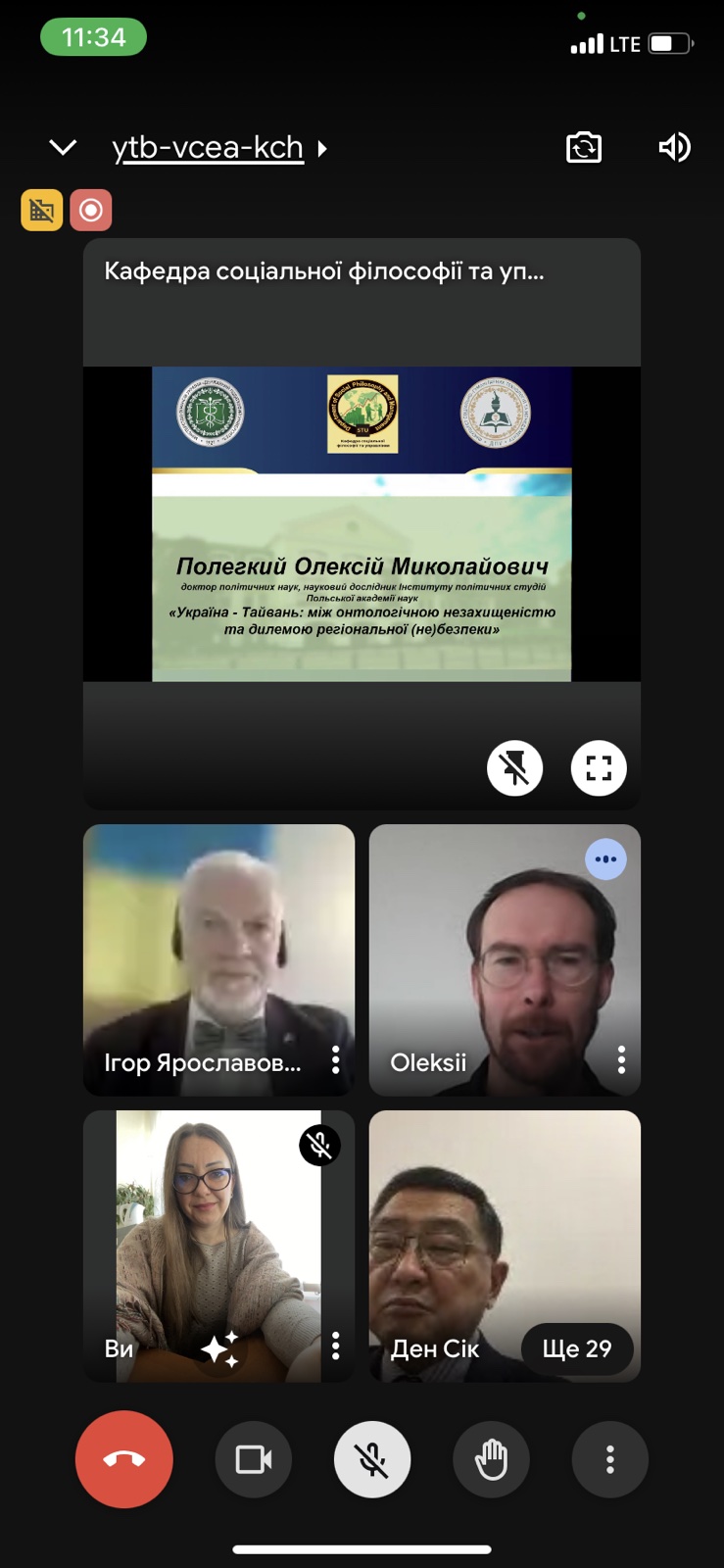Switch the camera to front or rear
The height and width of the screenshot is (1568, 724).
584,148
